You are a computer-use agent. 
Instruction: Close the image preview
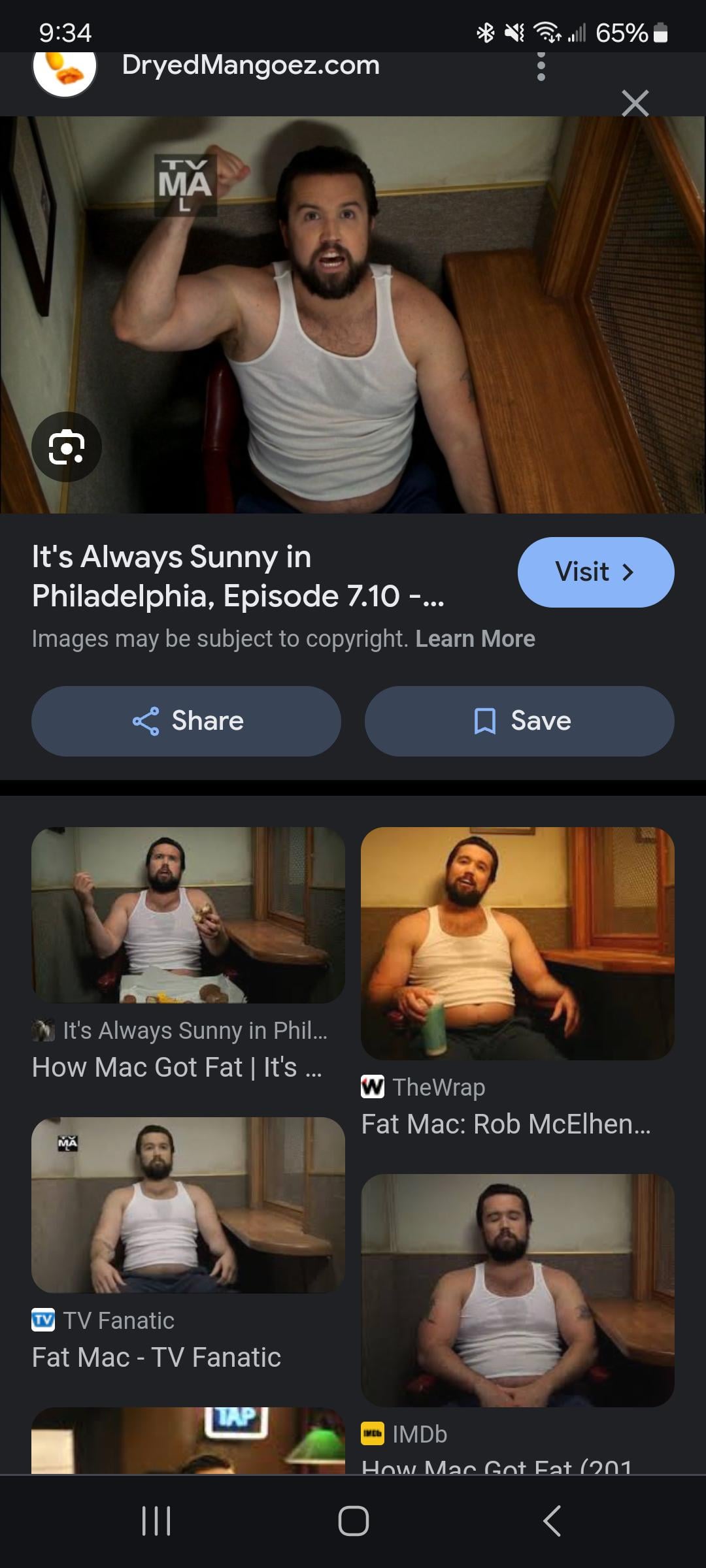(635, 103)
